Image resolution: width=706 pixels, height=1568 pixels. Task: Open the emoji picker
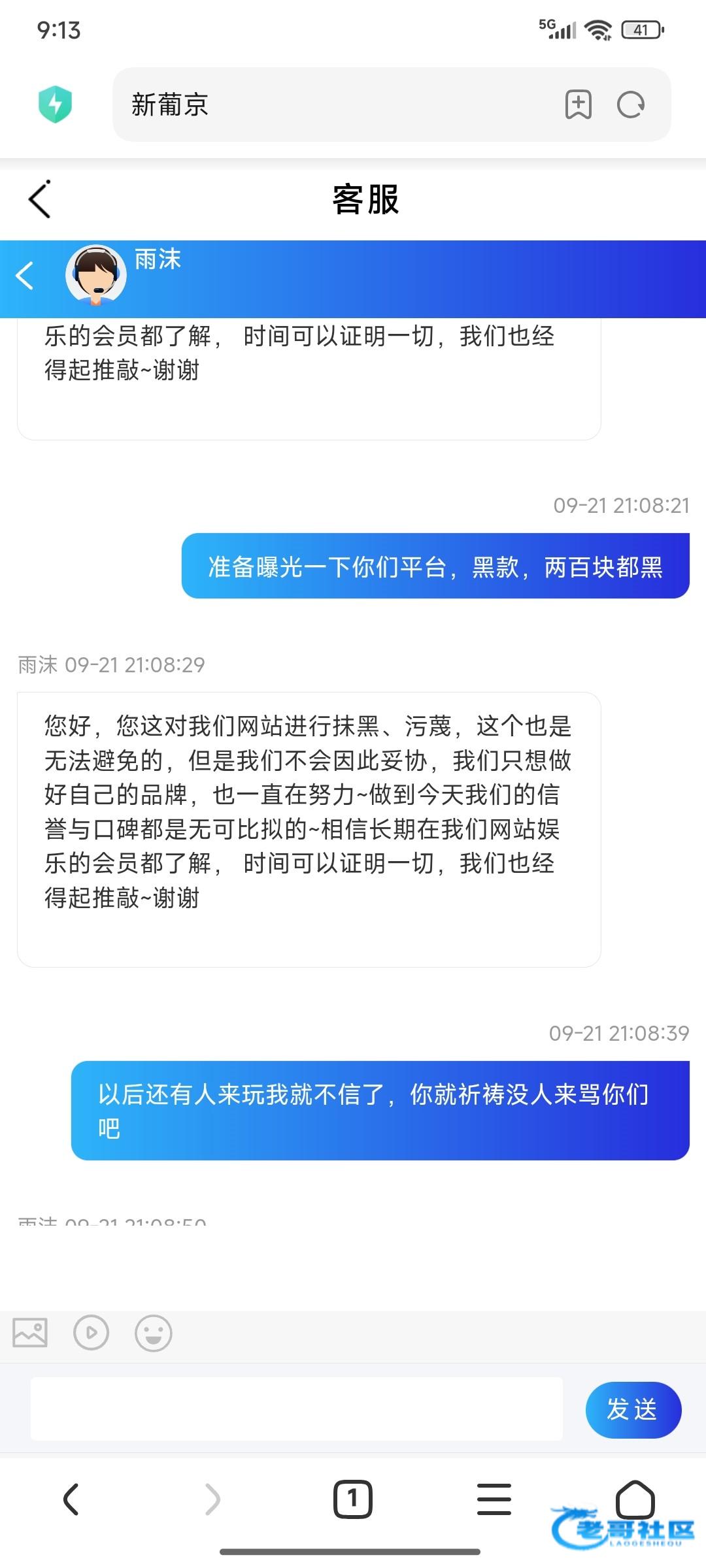pyautogui.click(x=153, y=1333)
